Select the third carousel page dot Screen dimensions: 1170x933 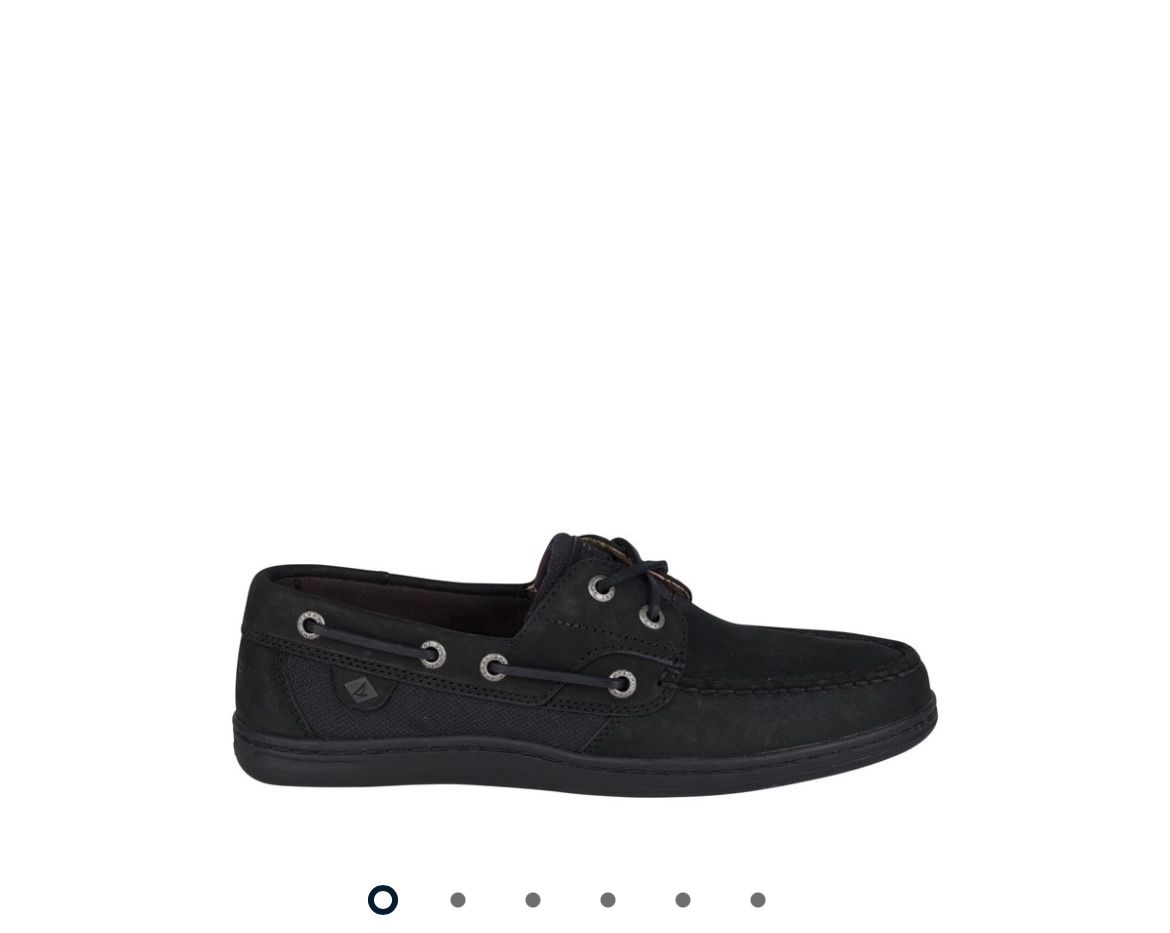533,900
